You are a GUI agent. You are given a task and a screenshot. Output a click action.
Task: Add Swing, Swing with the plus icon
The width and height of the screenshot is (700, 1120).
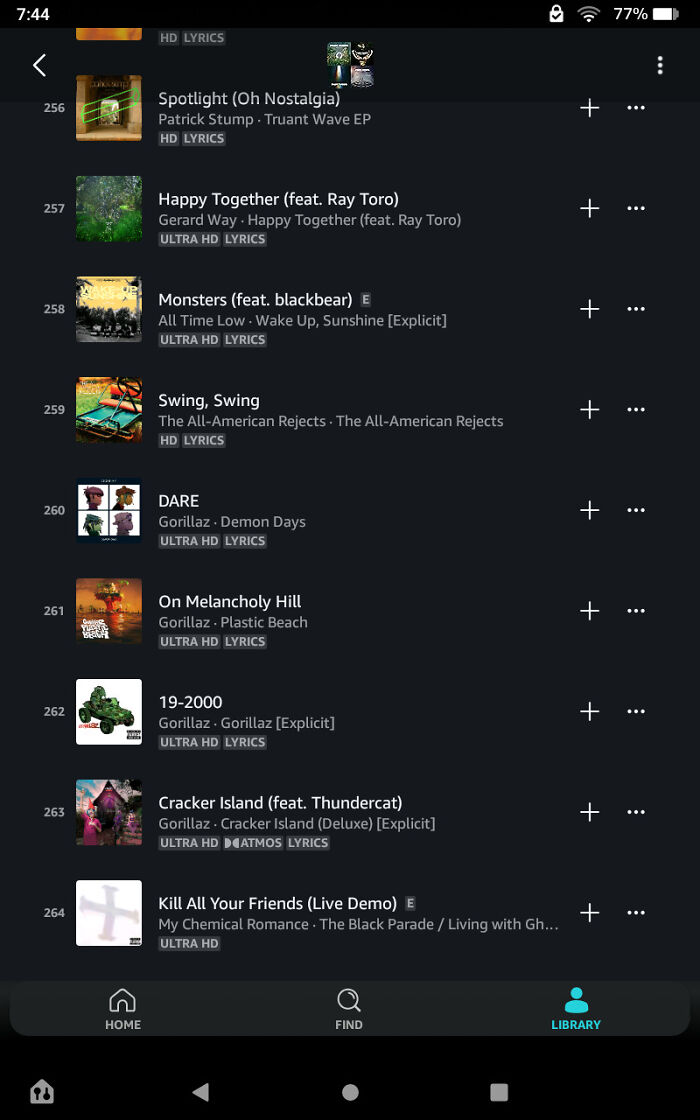589,409
